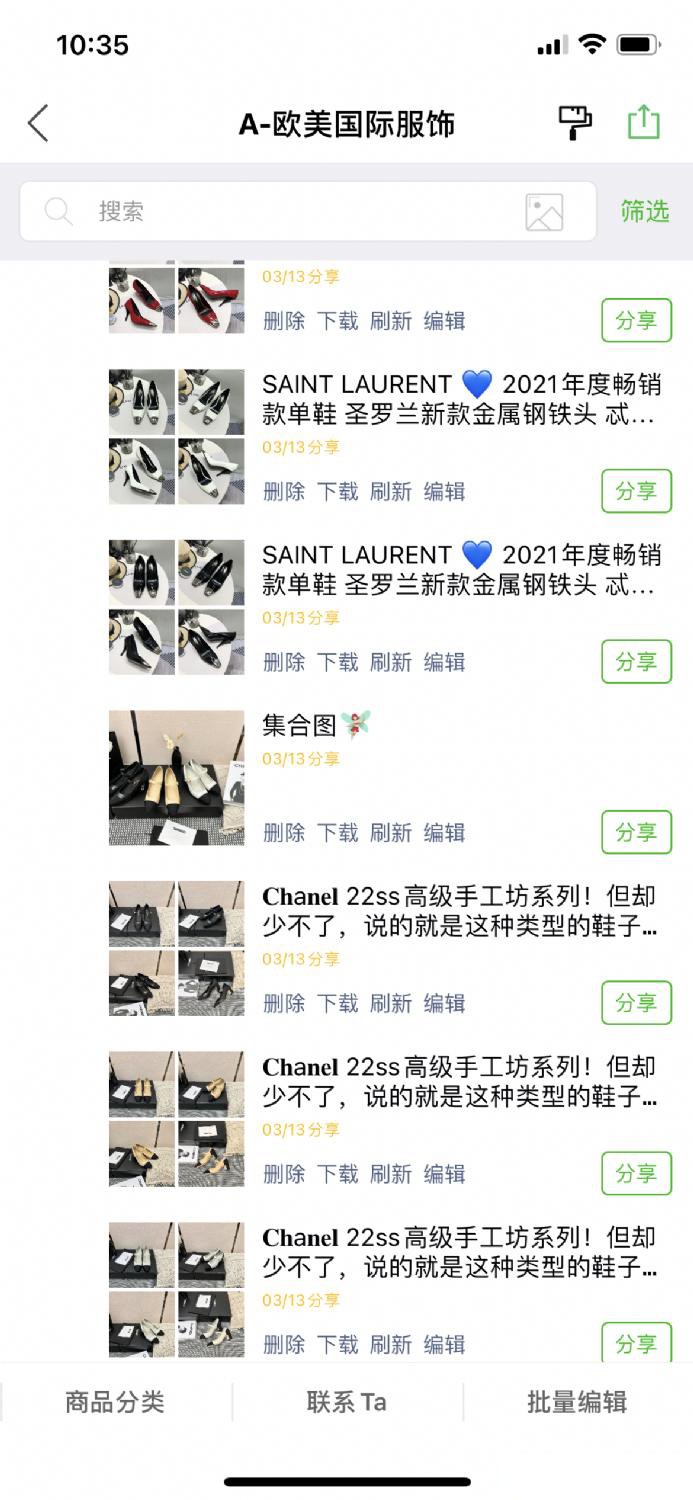Search by image using the picture icon
The image size is (693, 1500).
pyautogui.click(x=544, y=212)
